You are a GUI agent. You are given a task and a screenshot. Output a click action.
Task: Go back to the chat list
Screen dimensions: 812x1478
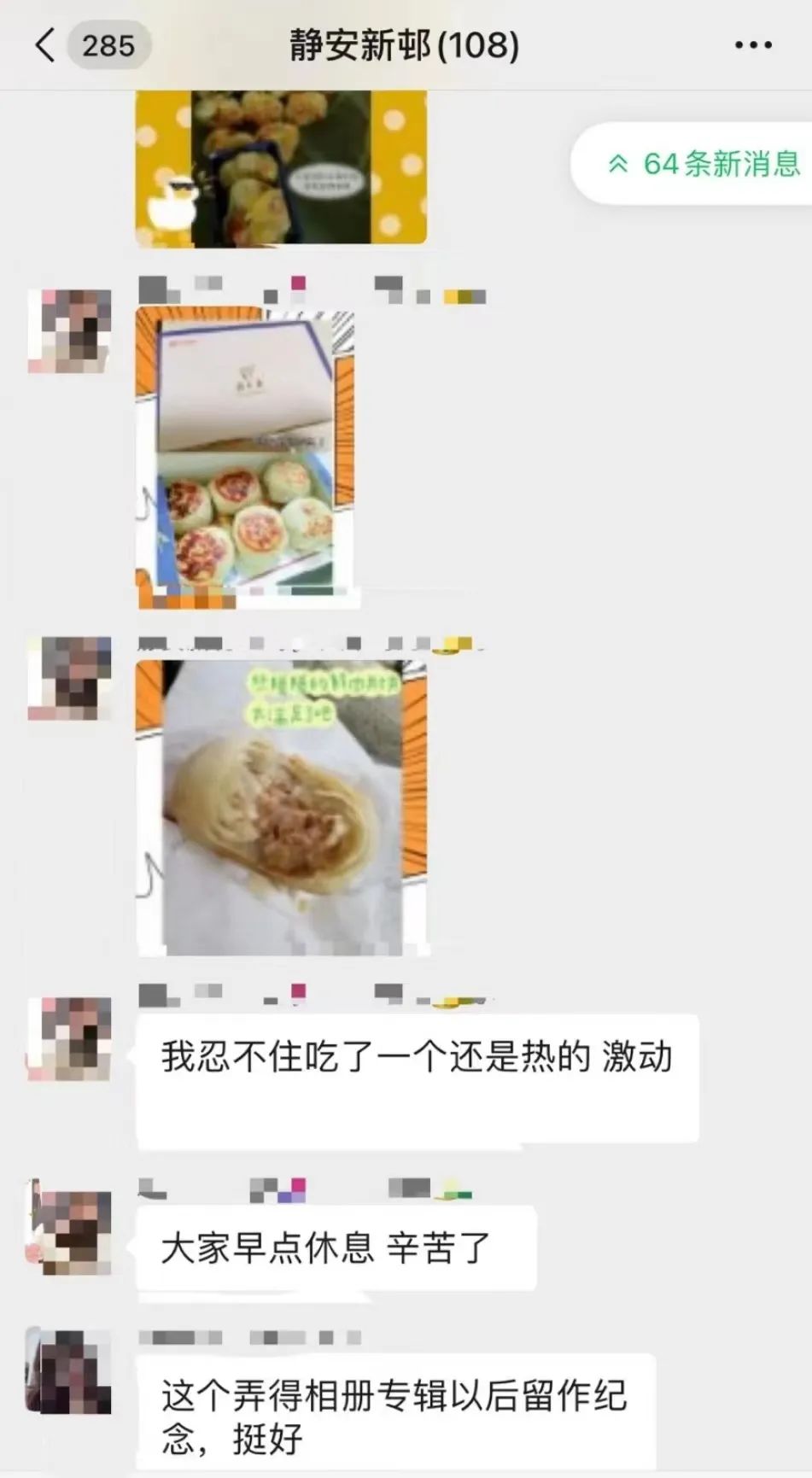[47, 44]
